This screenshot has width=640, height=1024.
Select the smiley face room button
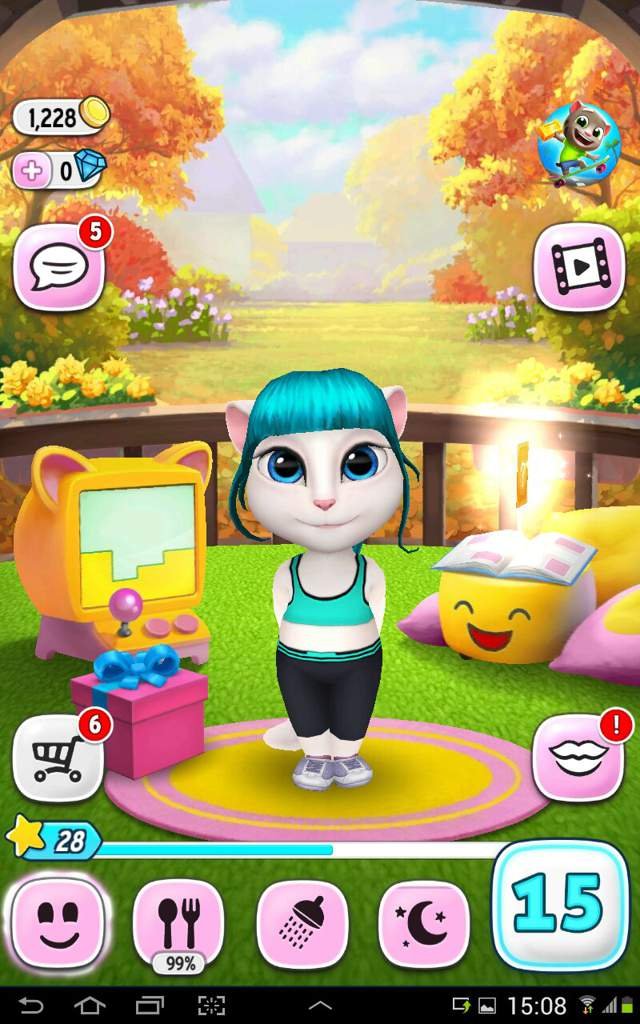click(57, 922)
